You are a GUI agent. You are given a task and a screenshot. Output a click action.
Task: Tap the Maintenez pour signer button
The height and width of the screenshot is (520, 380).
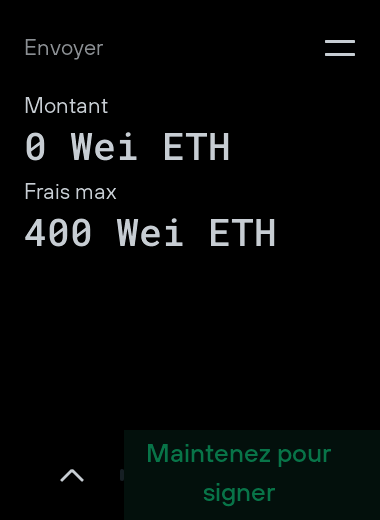pos(252,475)
